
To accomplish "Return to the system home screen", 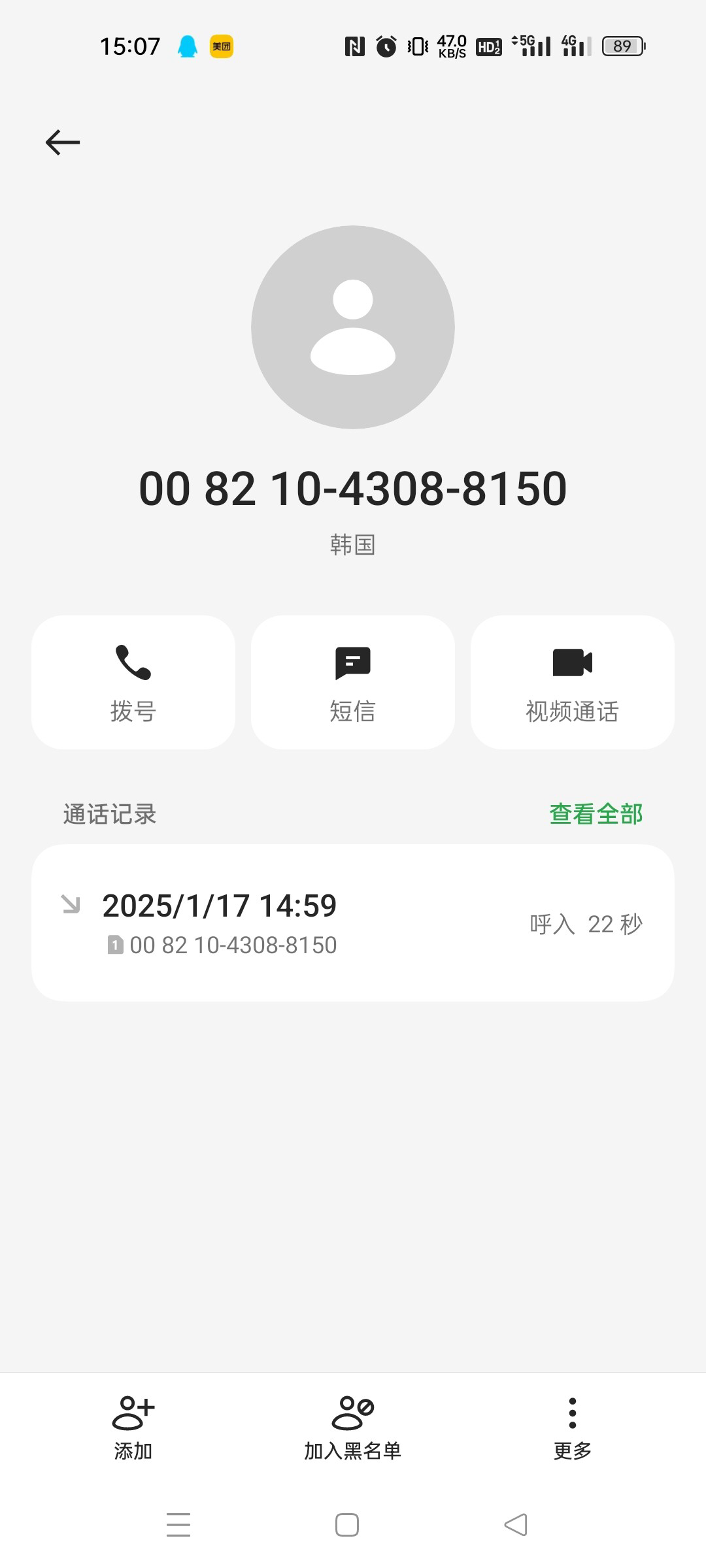I will point(347,1525).
